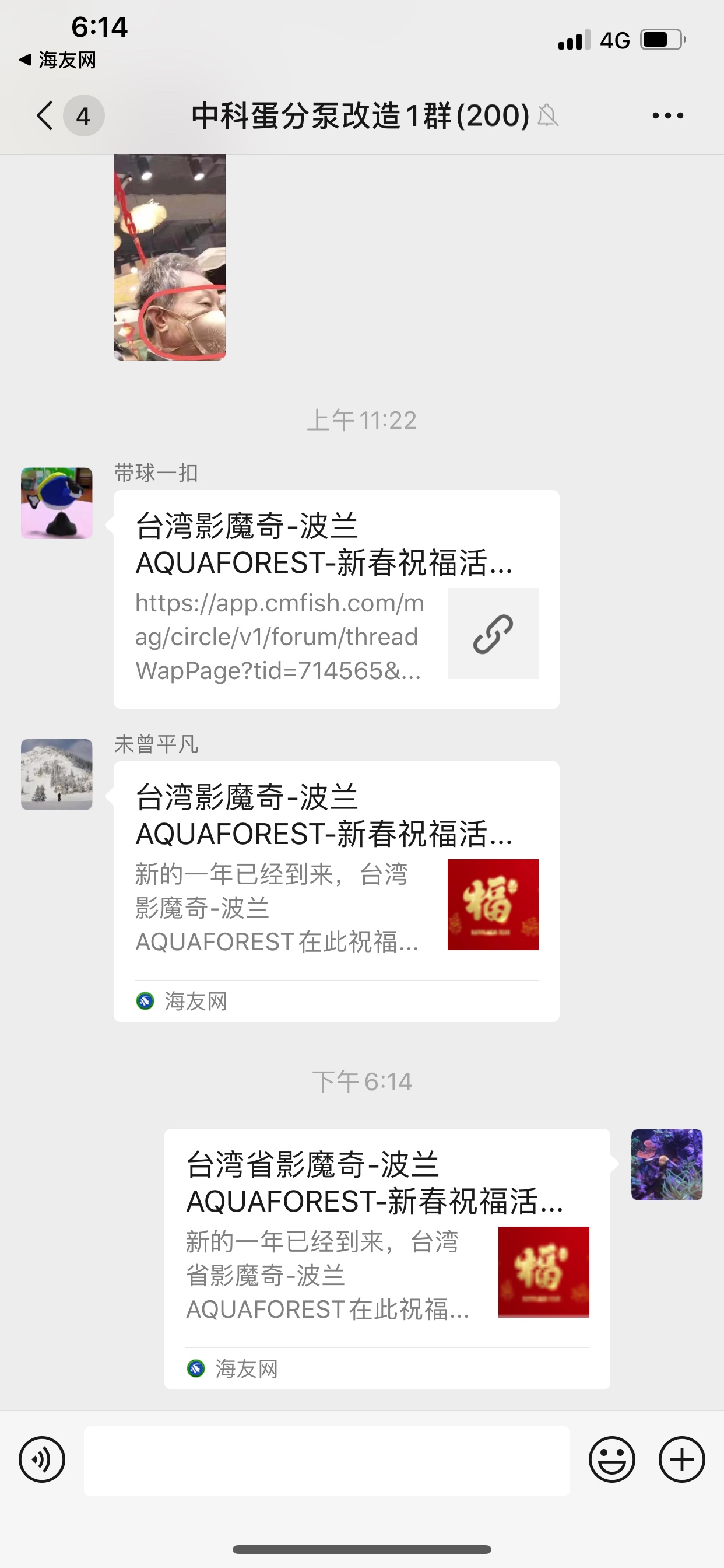View the shared photo in chat
724x1568 pixels.
tap(169, 257)
